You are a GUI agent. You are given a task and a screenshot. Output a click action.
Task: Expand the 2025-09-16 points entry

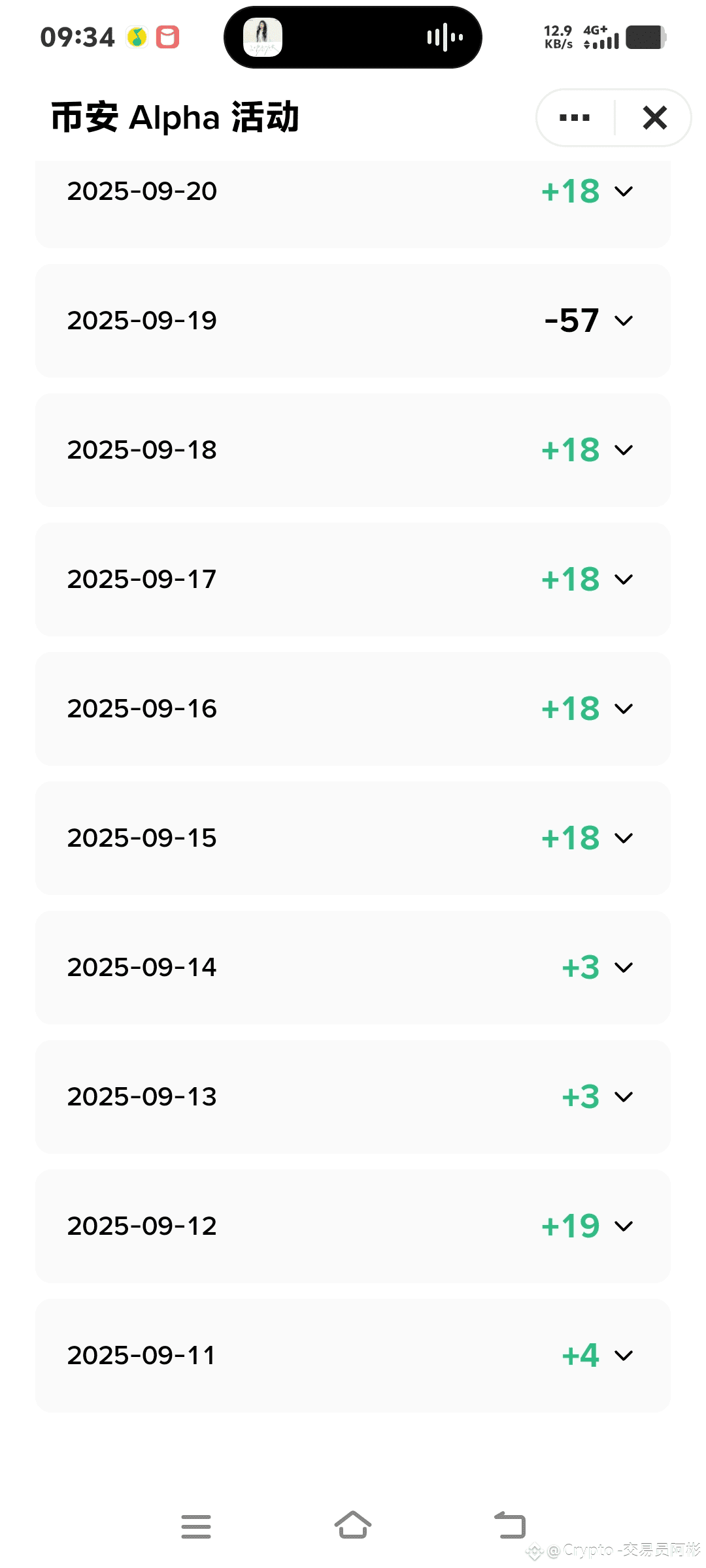coord(353,708)
